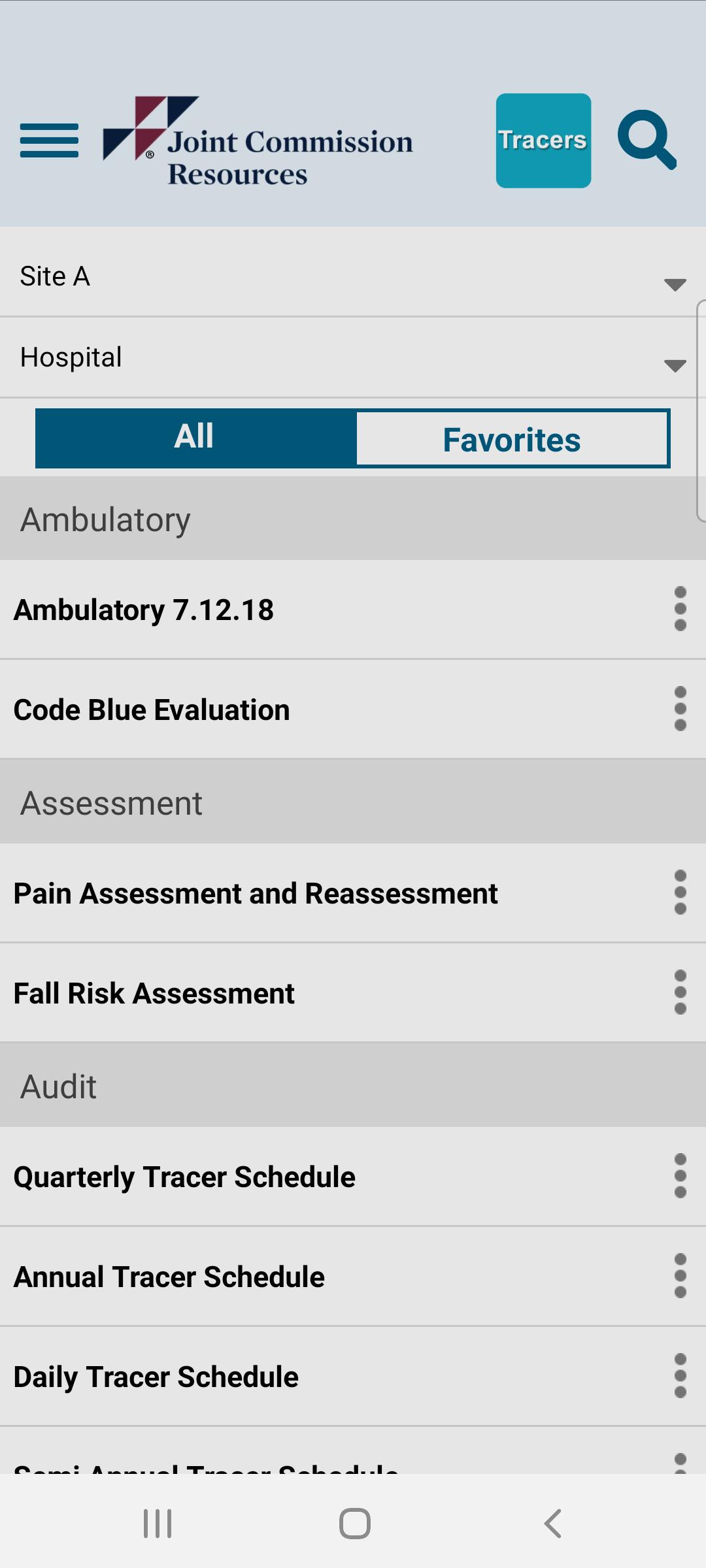Switch to the Favorites tab

click(512, 438)
